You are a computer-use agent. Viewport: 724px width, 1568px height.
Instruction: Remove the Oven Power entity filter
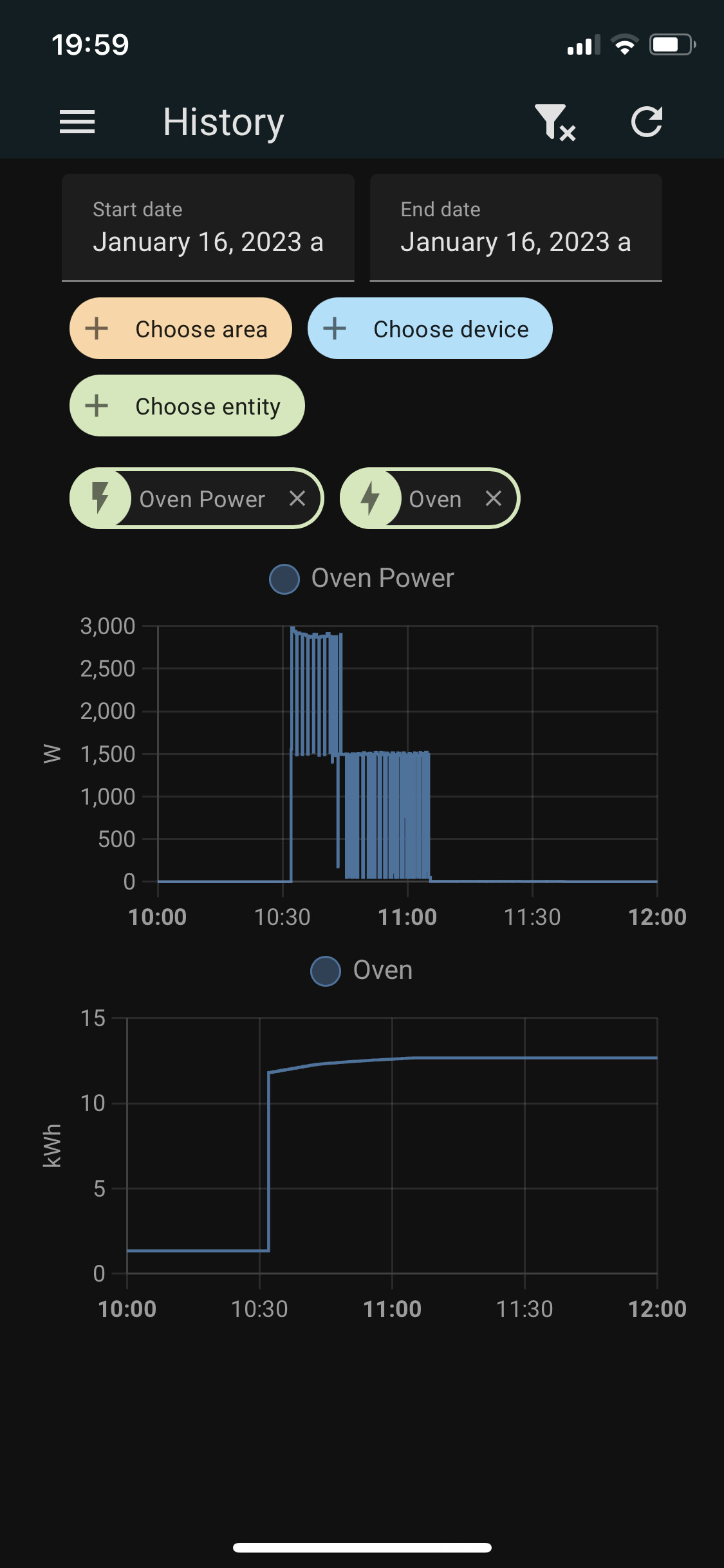click(298, 498)
